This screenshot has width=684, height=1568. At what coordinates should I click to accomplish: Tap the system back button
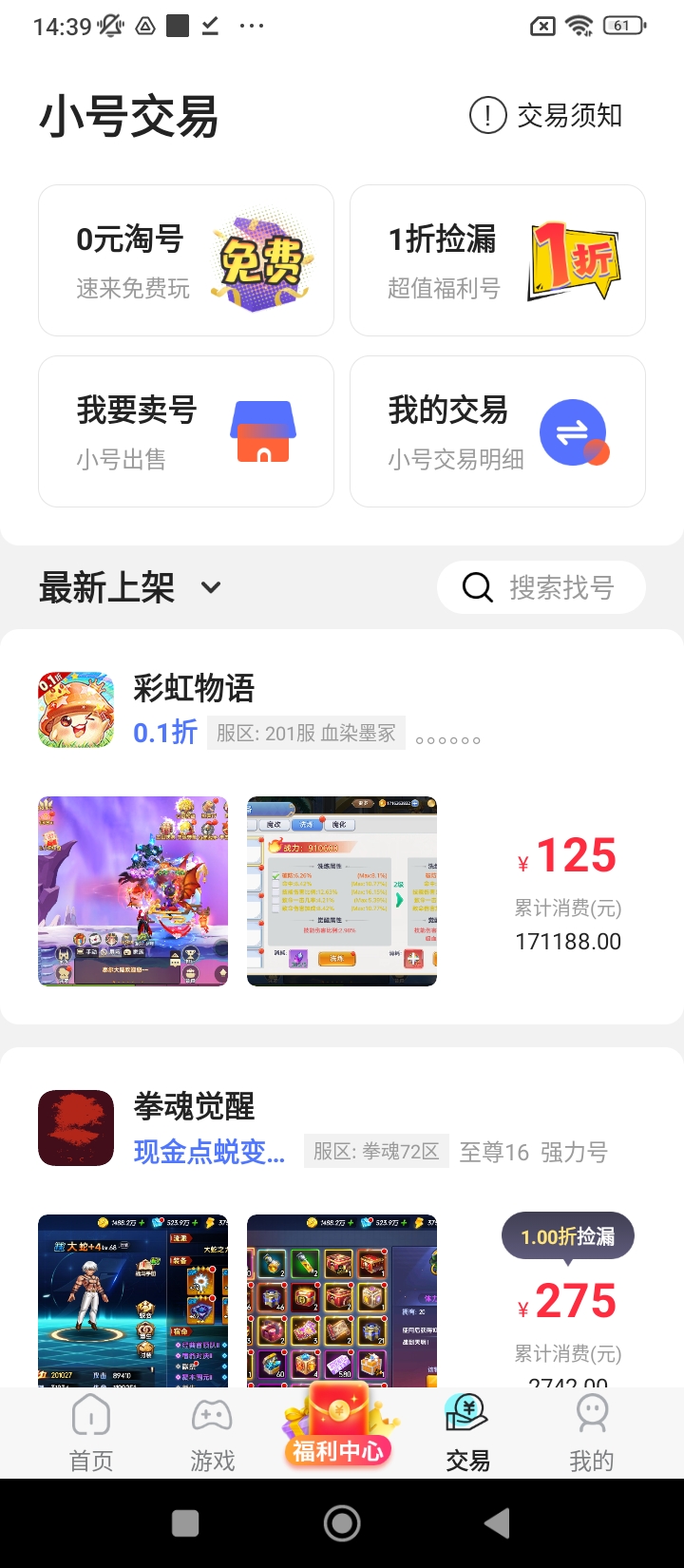[497, 1523]
